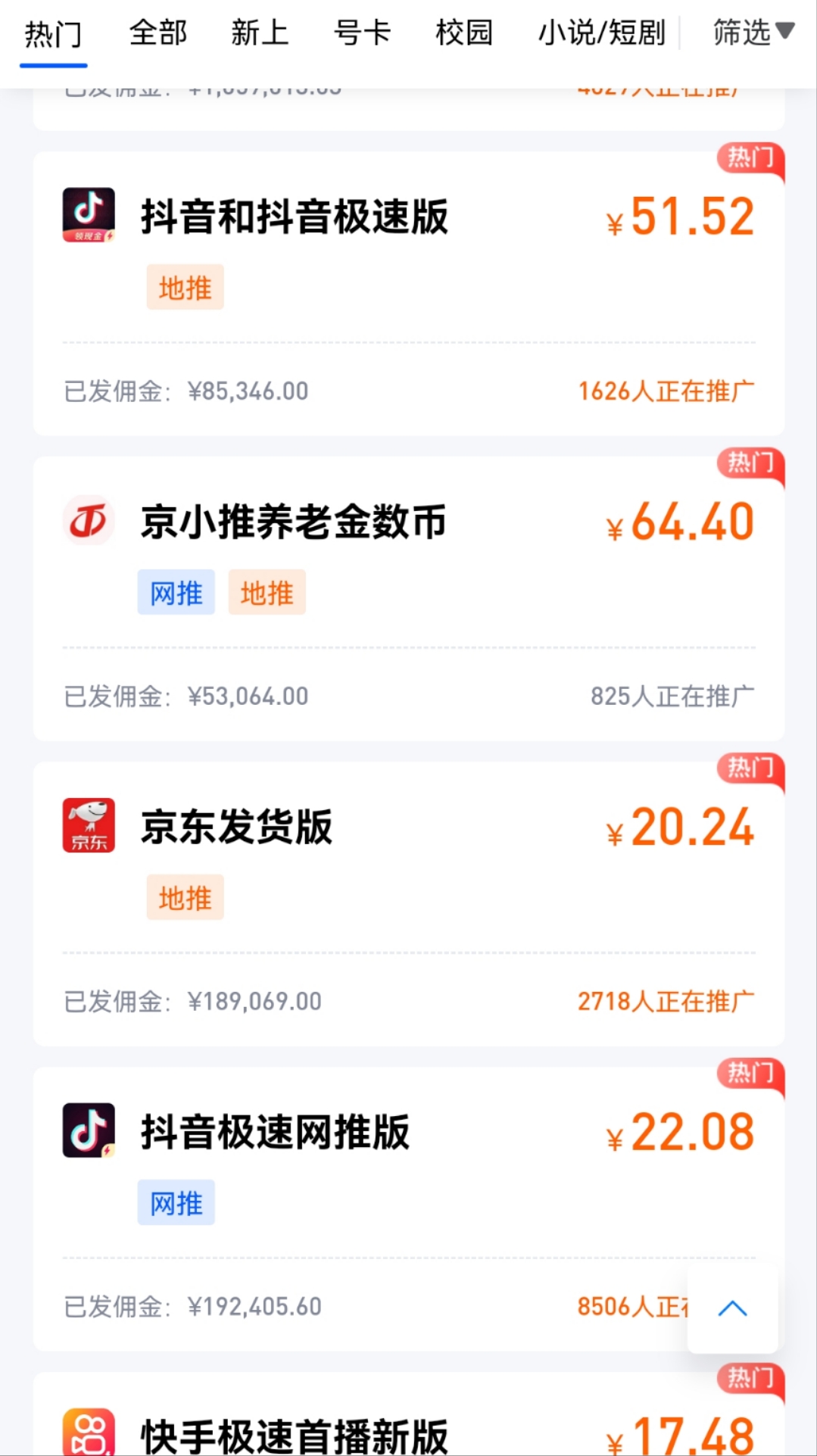Select the 热门 tab
Screen dimensions: 817x1456
point(53,34)
